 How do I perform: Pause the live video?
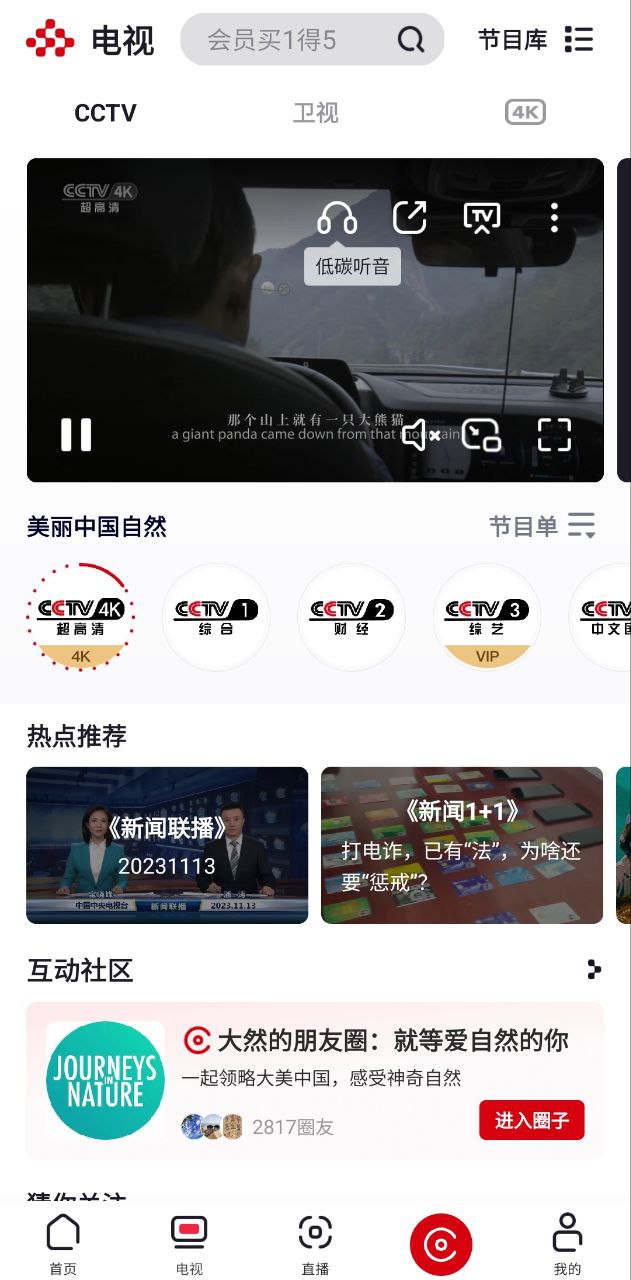click(x=76, y=435)
